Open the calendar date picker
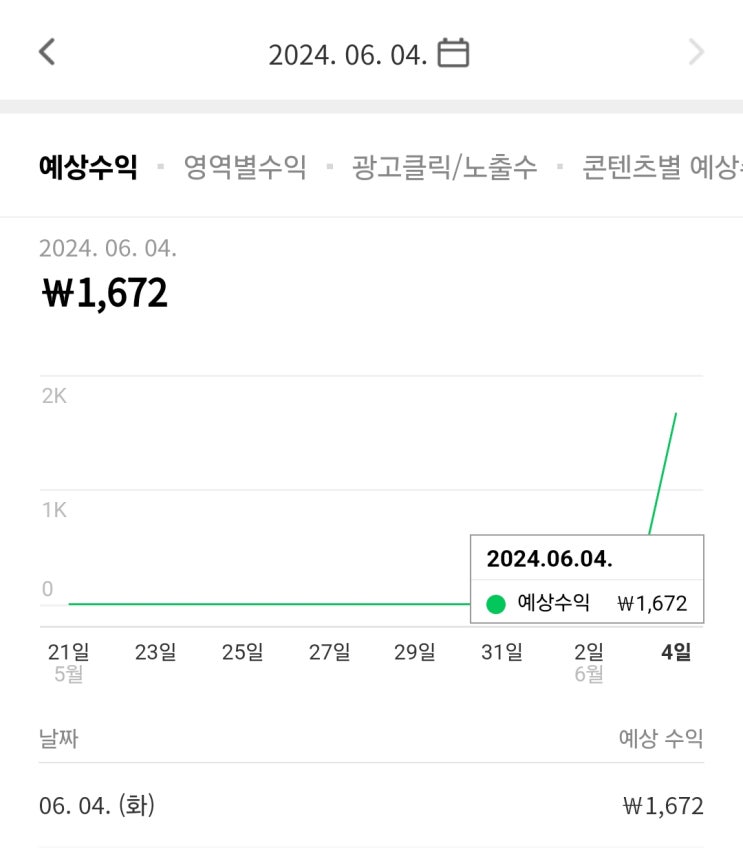 (454, 52)
